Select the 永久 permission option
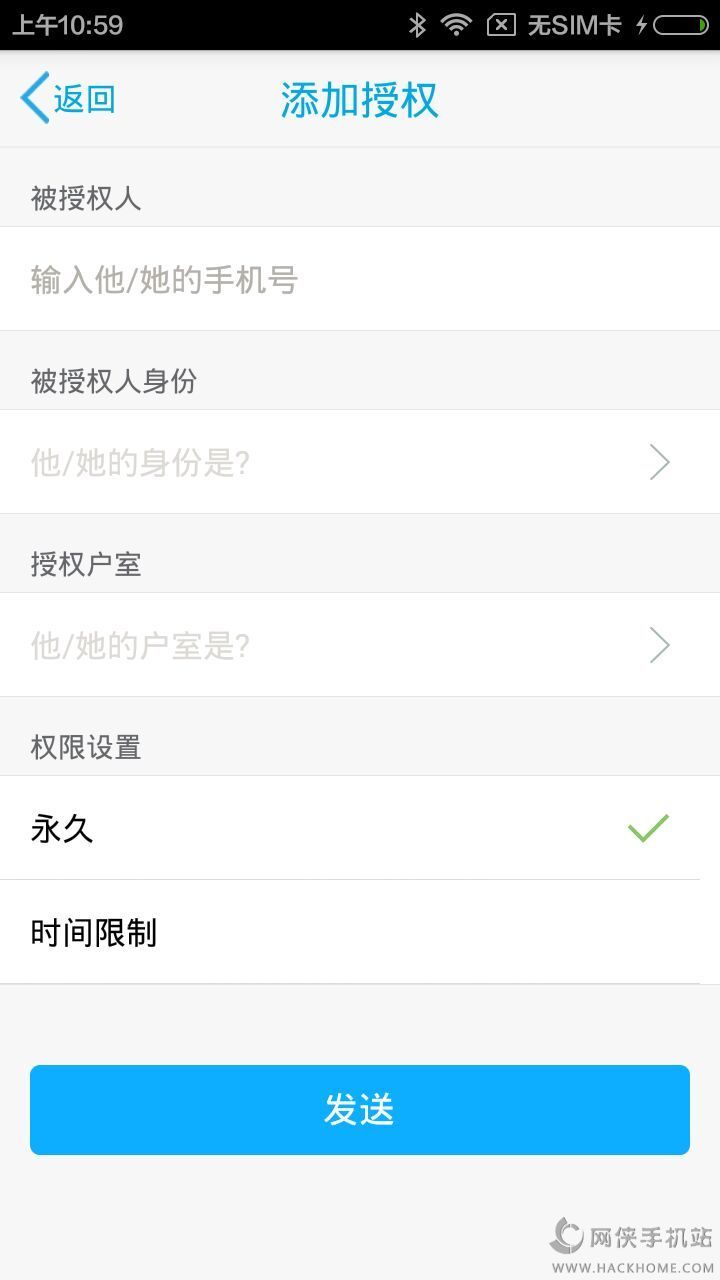 point(360,828)
